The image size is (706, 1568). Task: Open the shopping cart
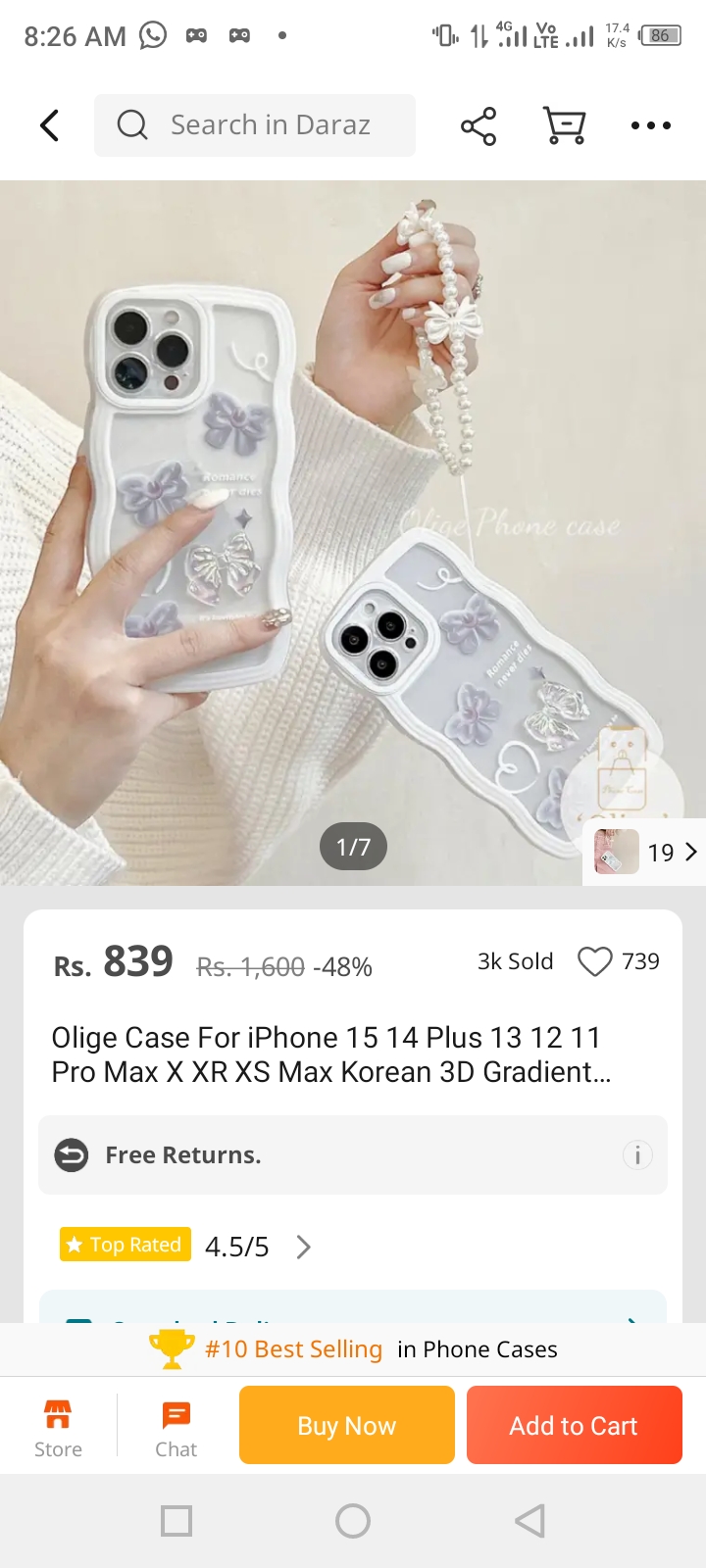pyautogui.click(x=565, y=125)
